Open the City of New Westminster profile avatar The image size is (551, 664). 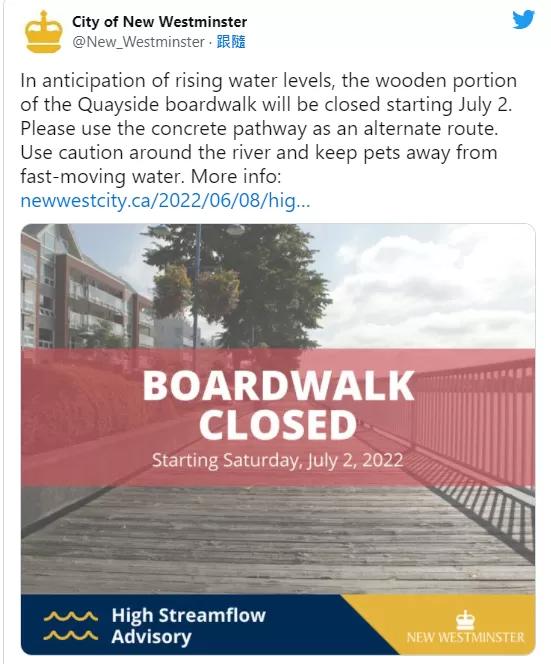coord(43,32)
